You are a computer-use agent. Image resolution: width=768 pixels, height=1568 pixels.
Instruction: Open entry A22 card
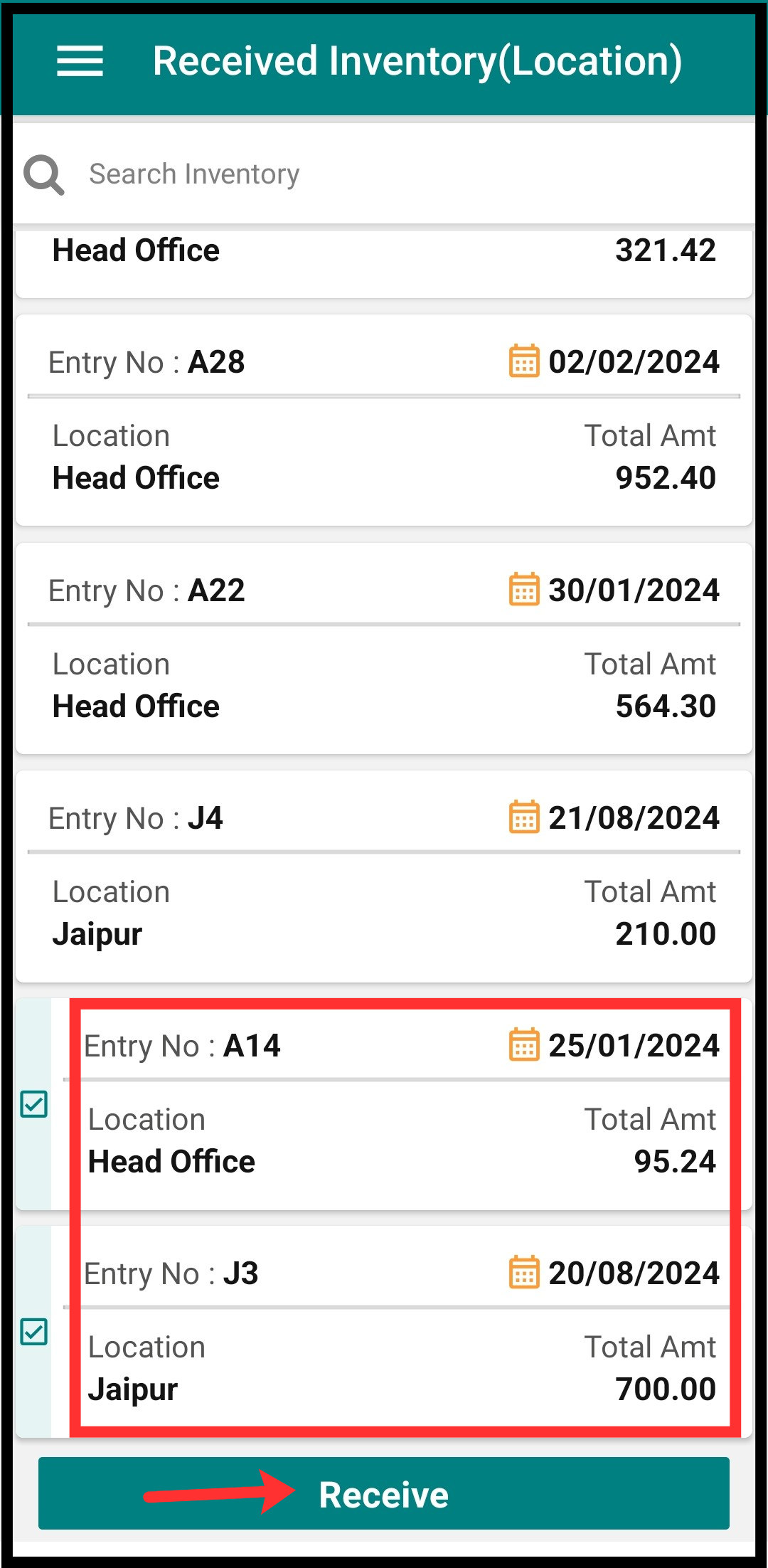tap(384, 649)
